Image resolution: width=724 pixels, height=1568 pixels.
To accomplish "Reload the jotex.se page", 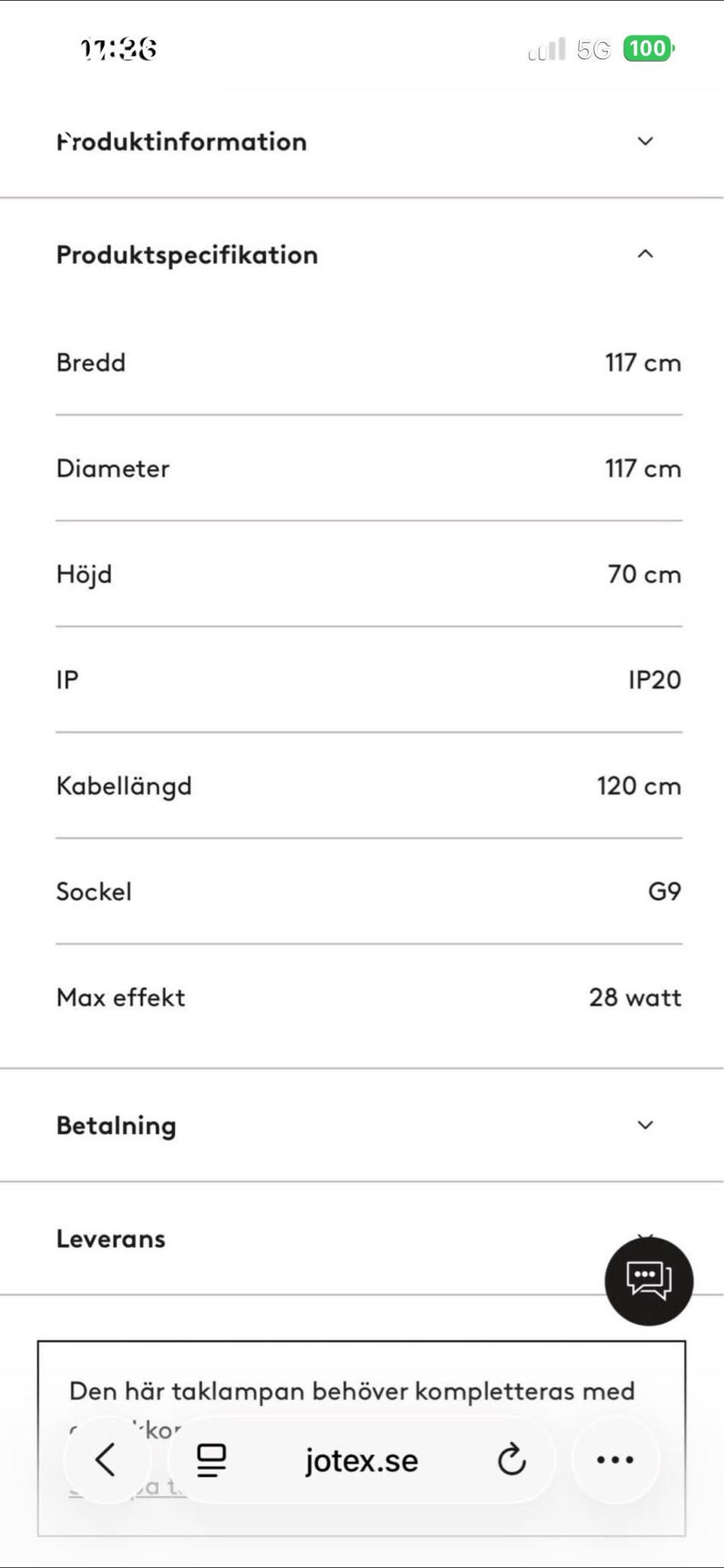I will click(x=511, y=1460).
